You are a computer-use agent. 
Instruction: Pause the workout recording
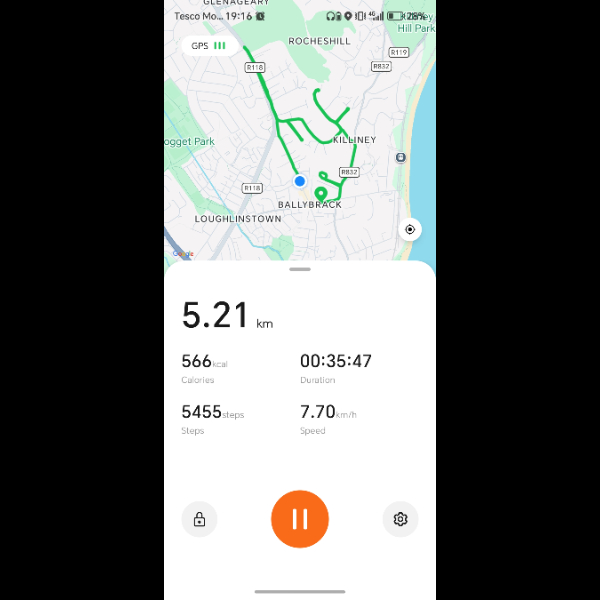point(300,519)
